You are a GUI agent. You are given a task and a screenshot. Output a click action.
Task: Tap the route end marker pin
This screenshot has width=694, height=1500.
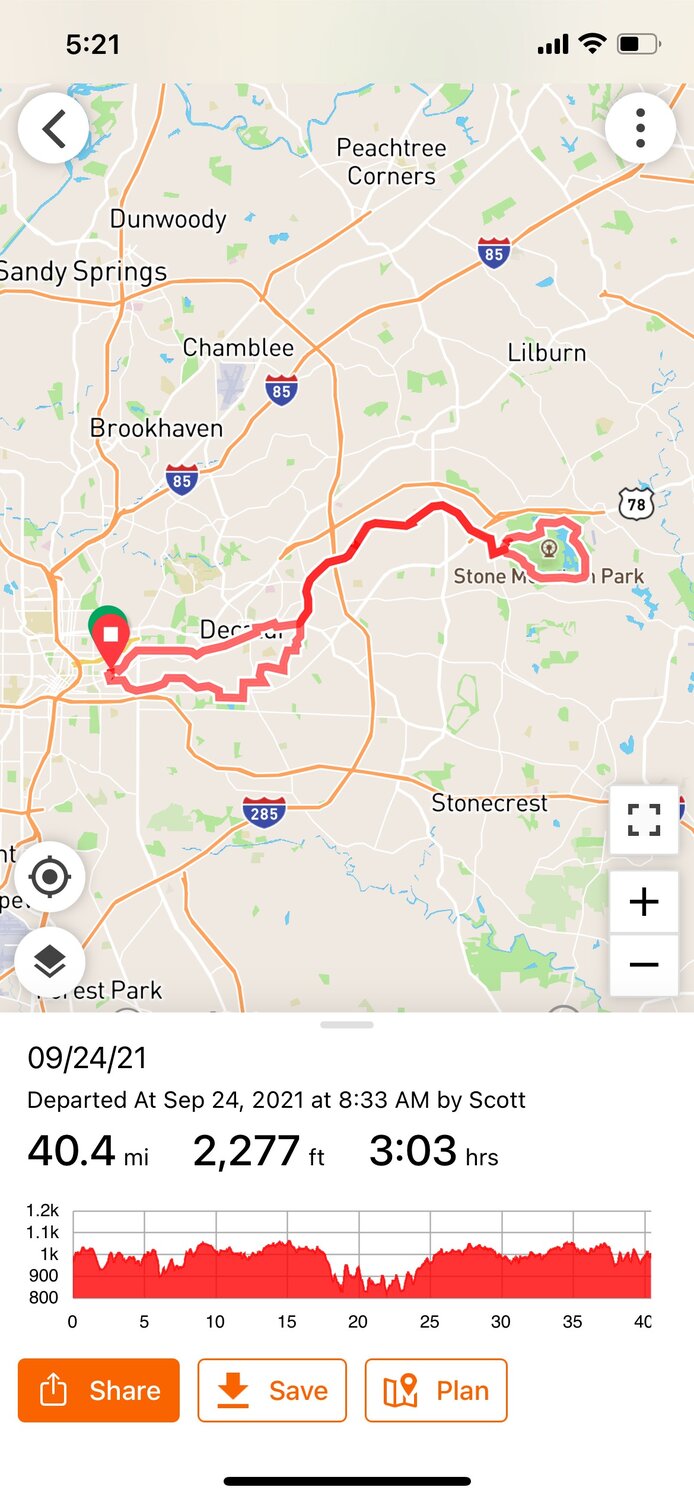(x=111, y=636)
